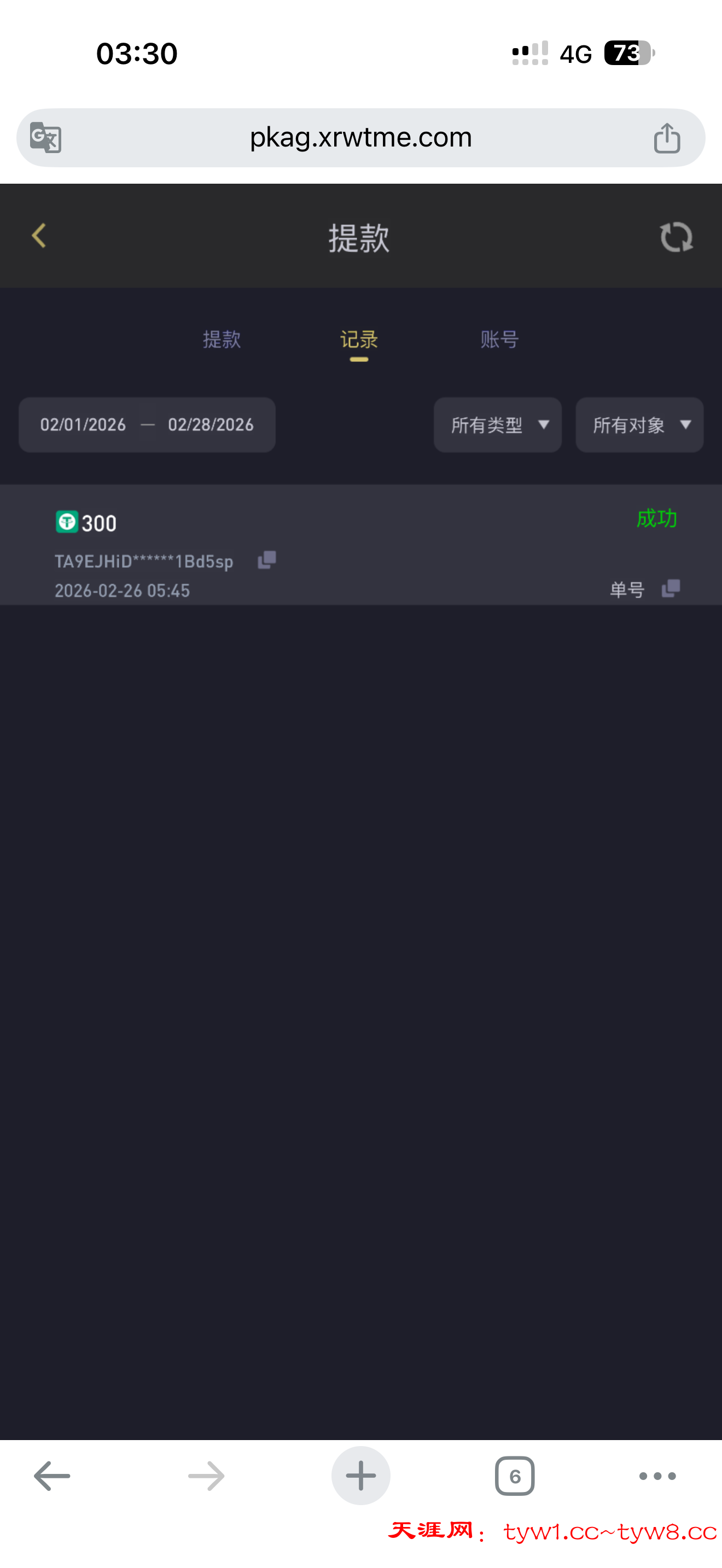This screenshot has width=722, height=1568.
Task: Open a new browser tab
Action: pos(360,1476)
